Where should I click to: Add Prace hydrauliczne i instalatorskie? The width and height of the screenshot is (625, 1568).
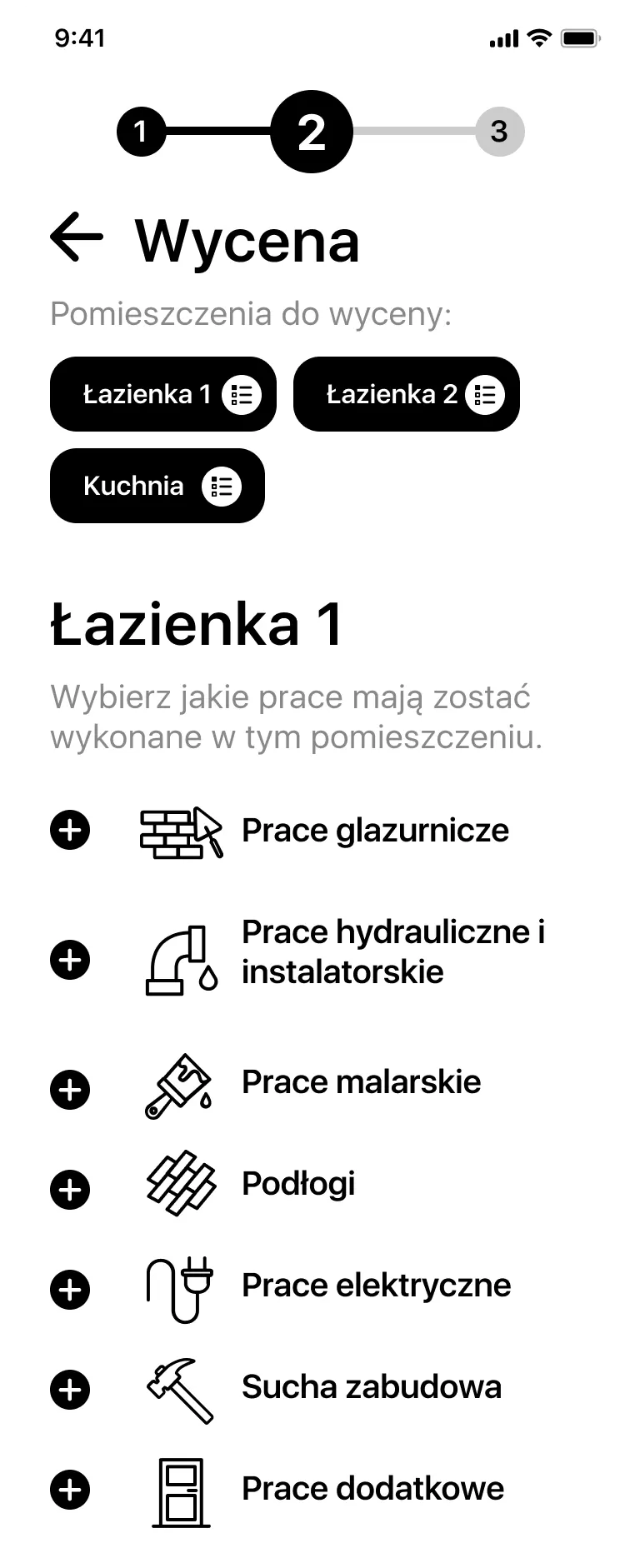pyautogui.click(x=70, y=960)
